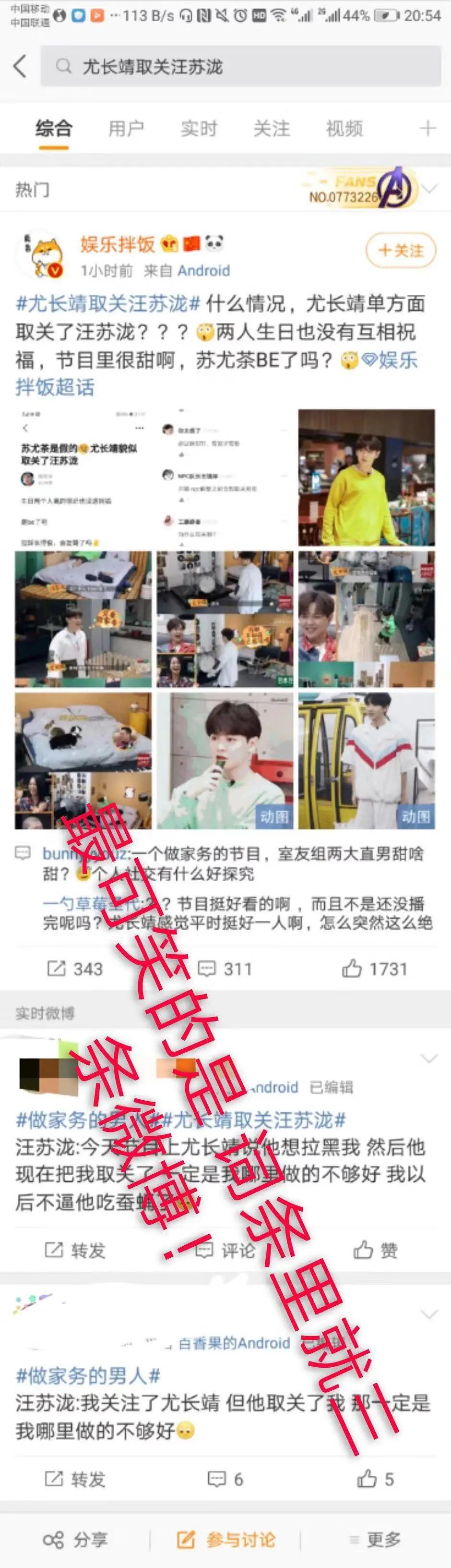Open 更多 in the bottom bar
This screenshot has width=451, height=1568.
click(375, 1539)
